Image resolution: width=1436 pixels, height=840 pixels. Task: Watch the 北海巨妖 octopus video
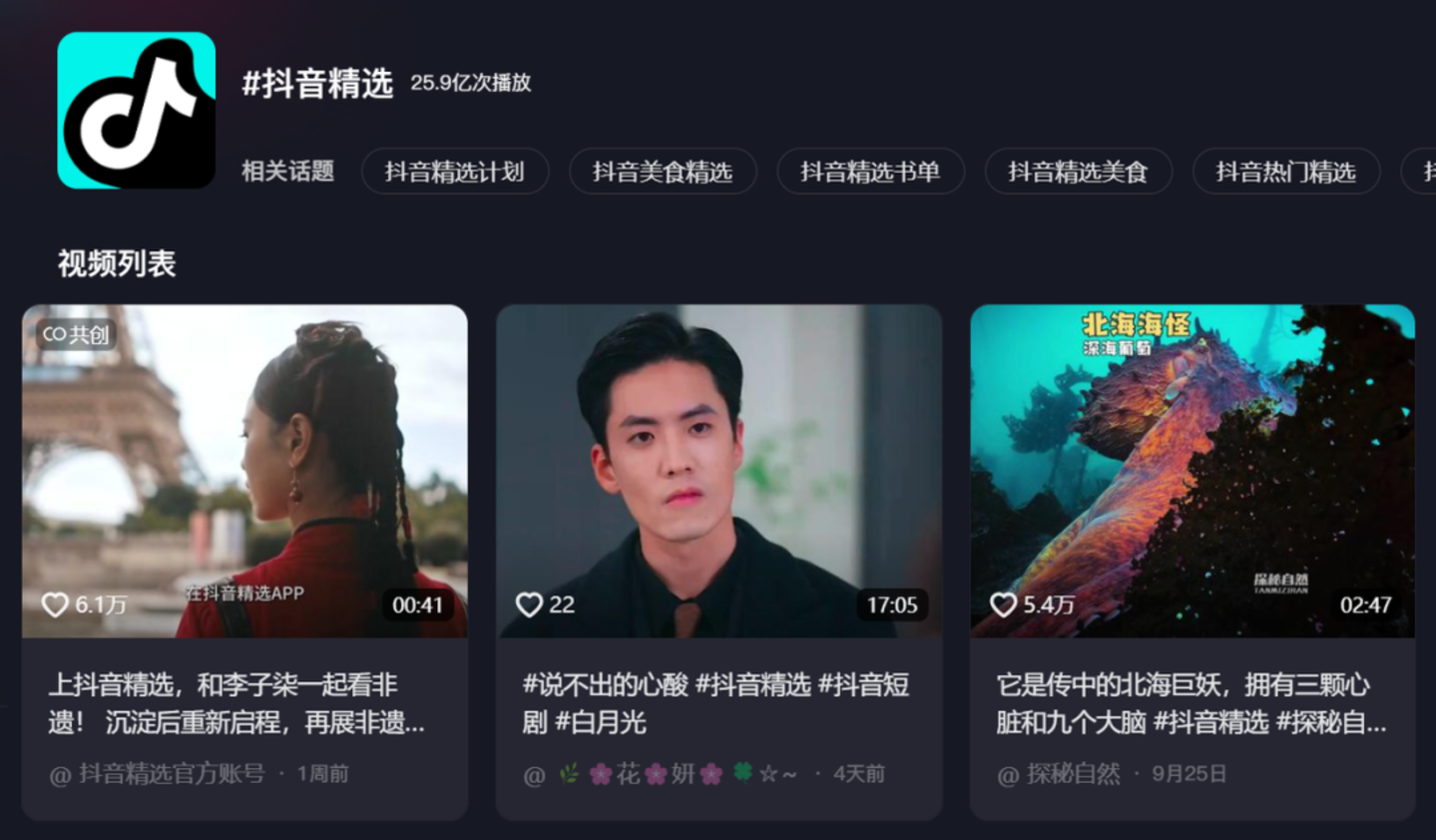[1193, 471]
